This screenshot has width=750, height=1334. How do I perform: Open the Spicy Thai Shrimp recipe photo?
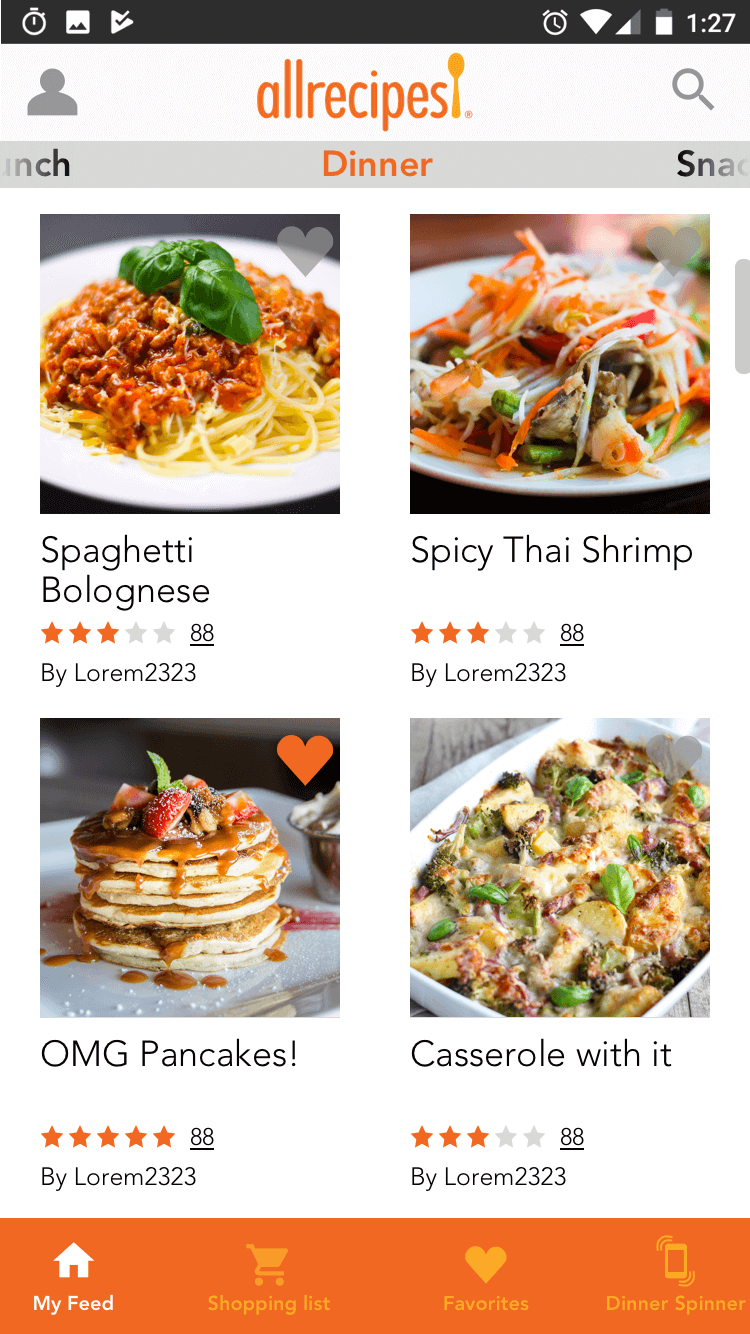pos(560,364)
